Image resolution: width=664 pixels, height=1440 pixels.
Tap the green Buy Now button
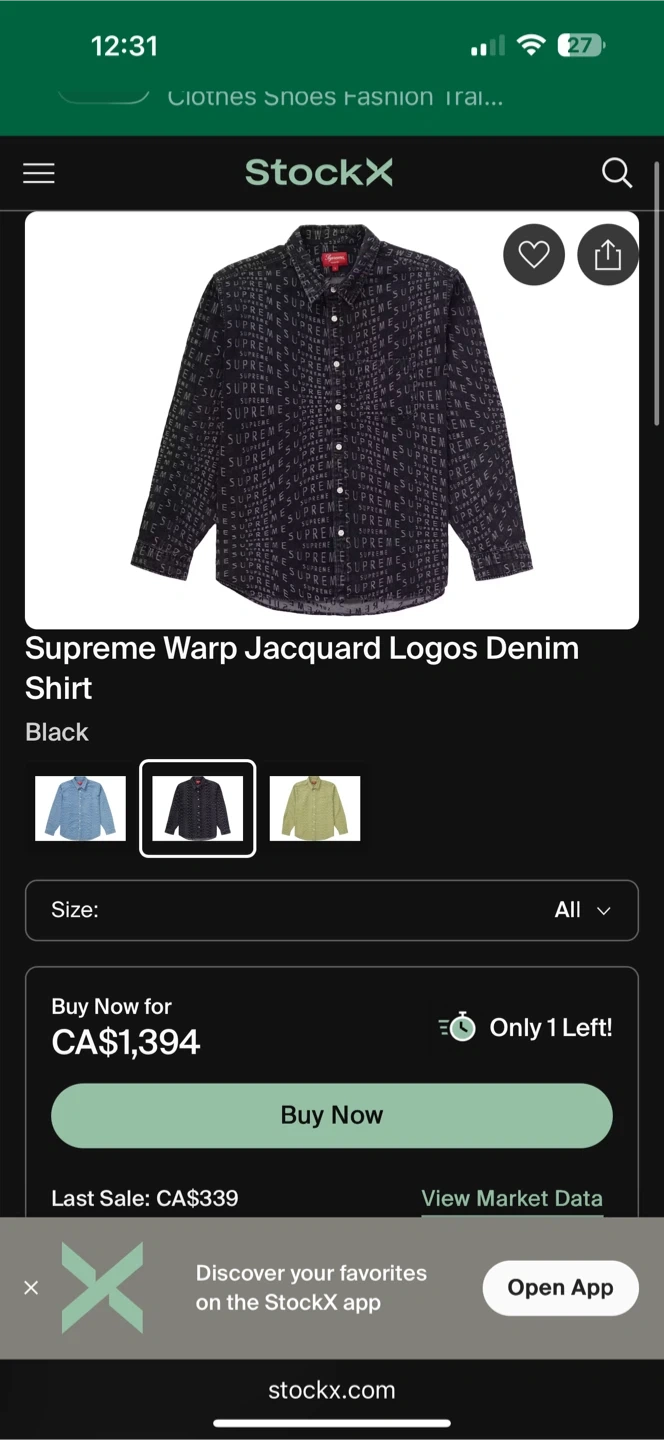point(331,1115)
